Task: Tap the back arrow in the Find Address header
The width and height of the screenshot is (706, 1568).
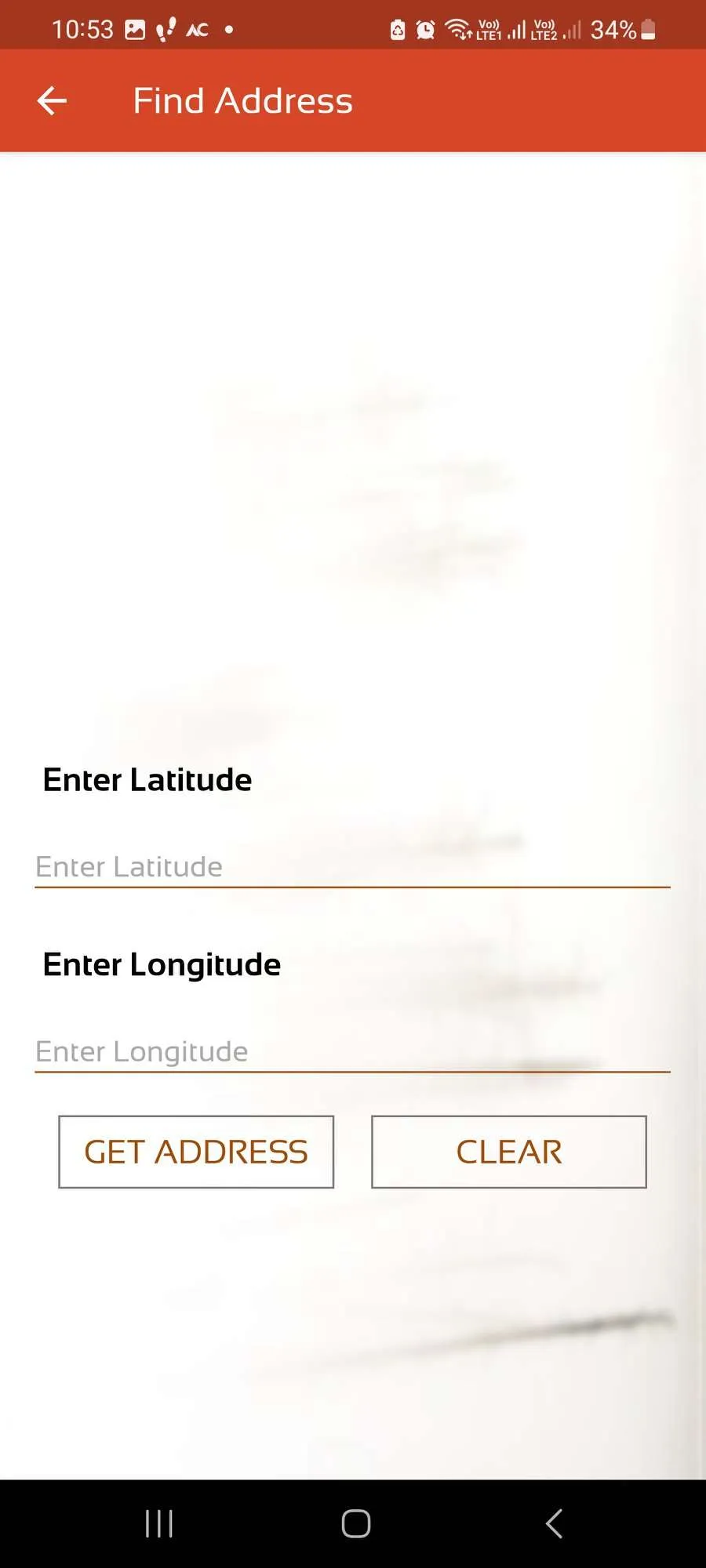Action: point(50,100)
